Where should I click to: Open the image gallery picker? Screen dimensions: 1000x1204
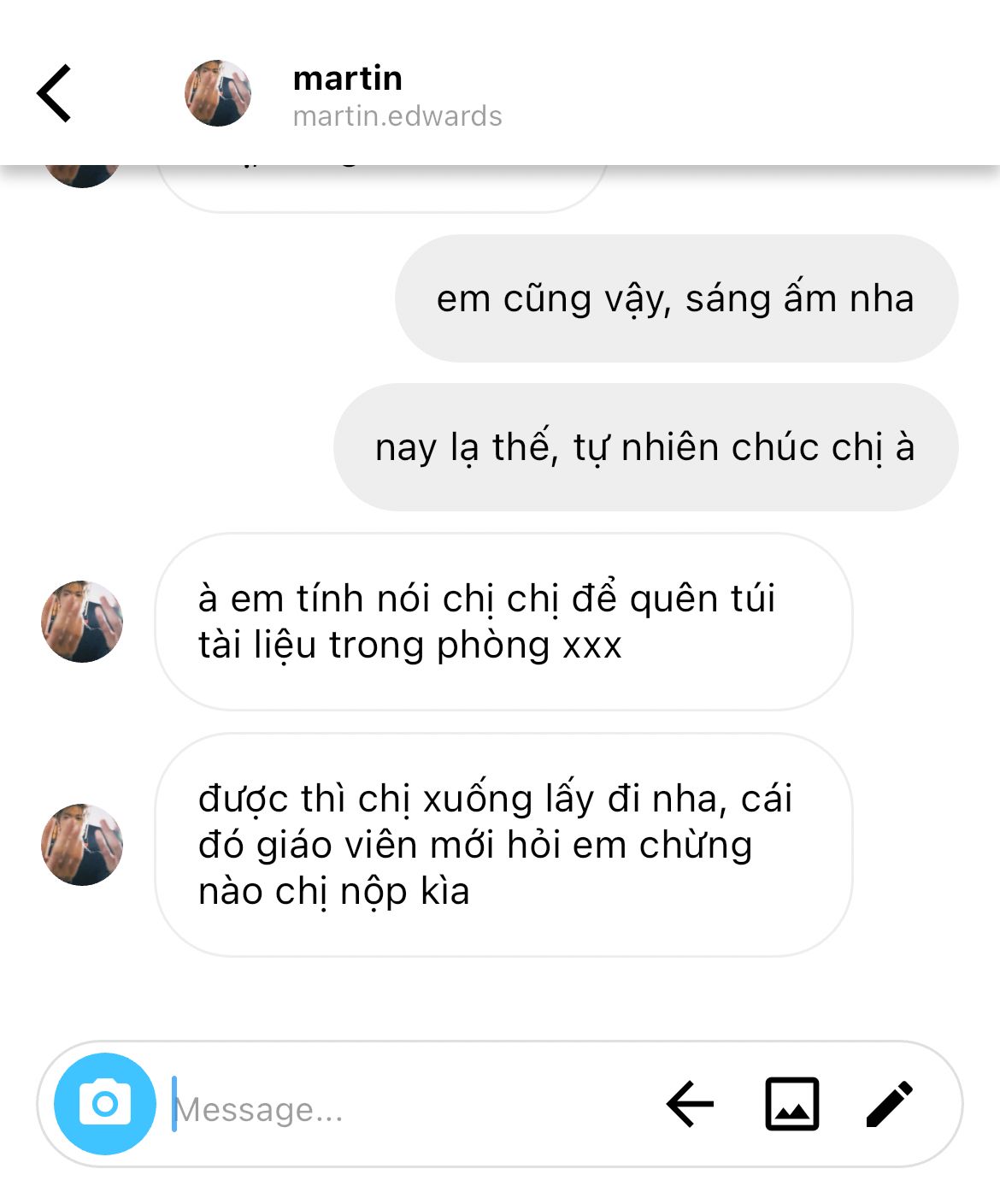[x=791, y=1104]
